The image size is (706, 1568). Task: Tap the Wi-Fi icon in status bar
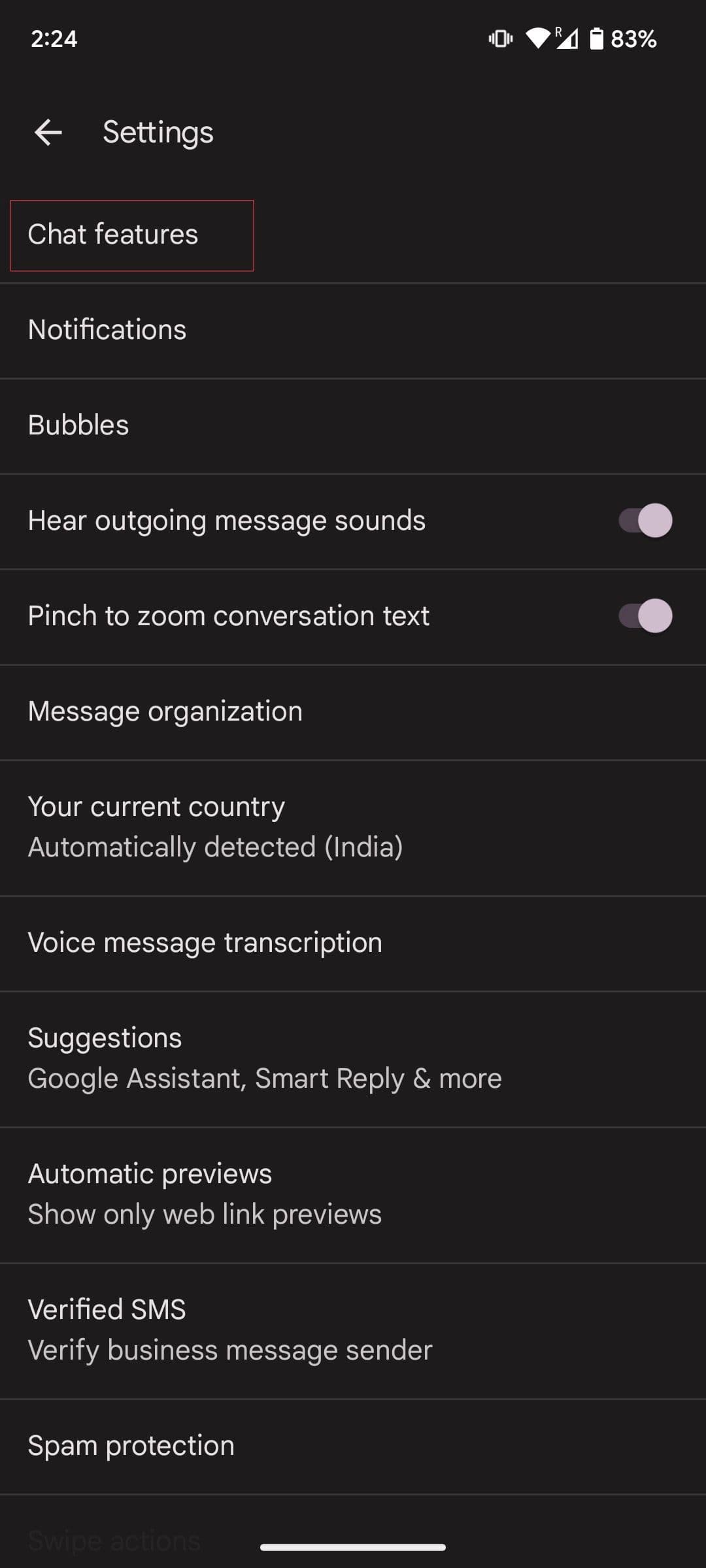[537, 38]
